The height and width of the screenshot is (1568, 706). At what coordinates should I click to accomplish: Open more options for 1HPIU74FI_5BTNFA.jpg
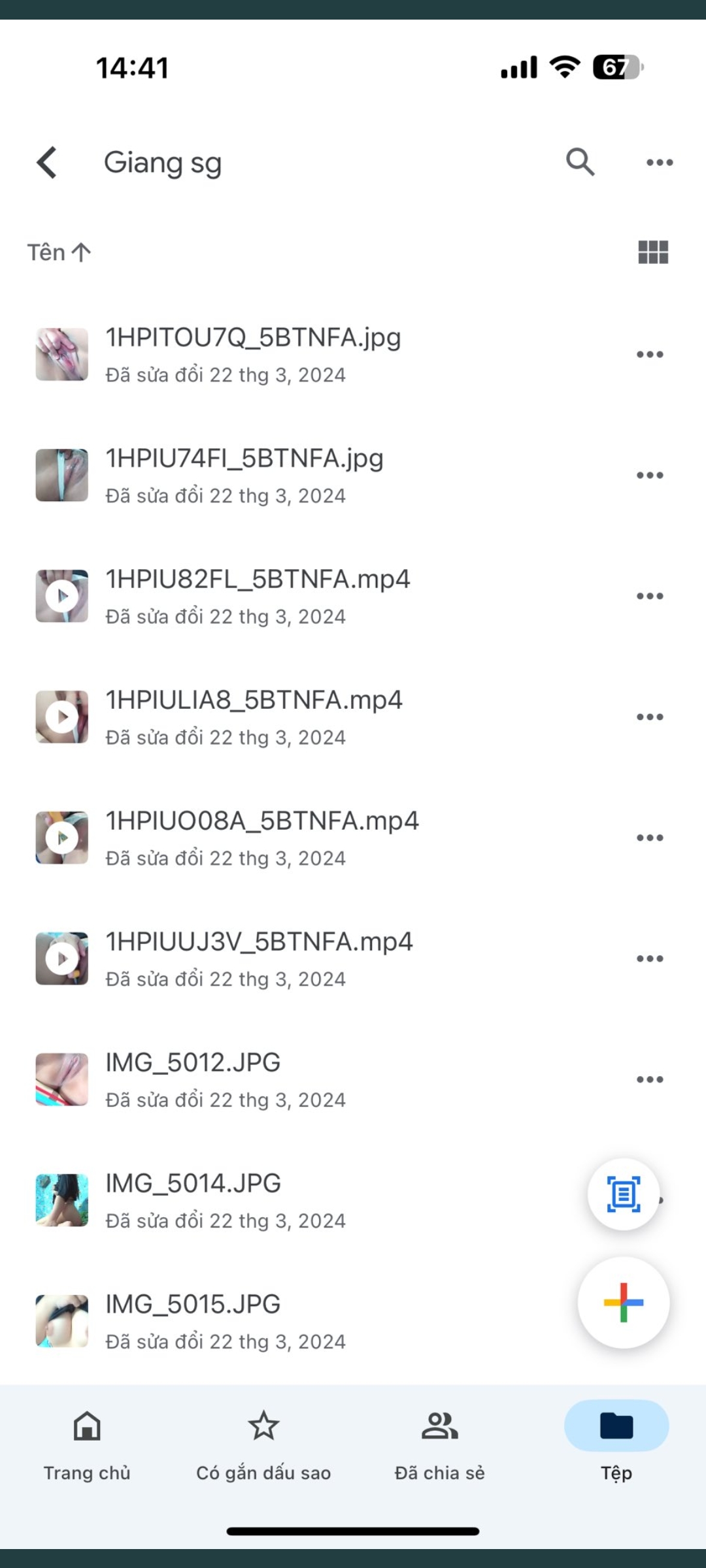[x=649, y=476]
